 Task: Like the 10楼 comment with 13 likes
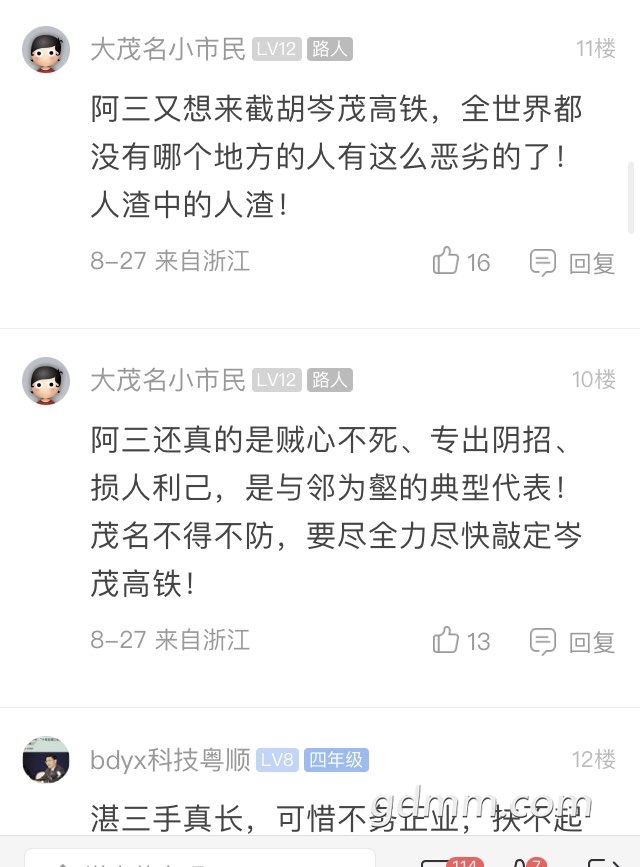446,641
